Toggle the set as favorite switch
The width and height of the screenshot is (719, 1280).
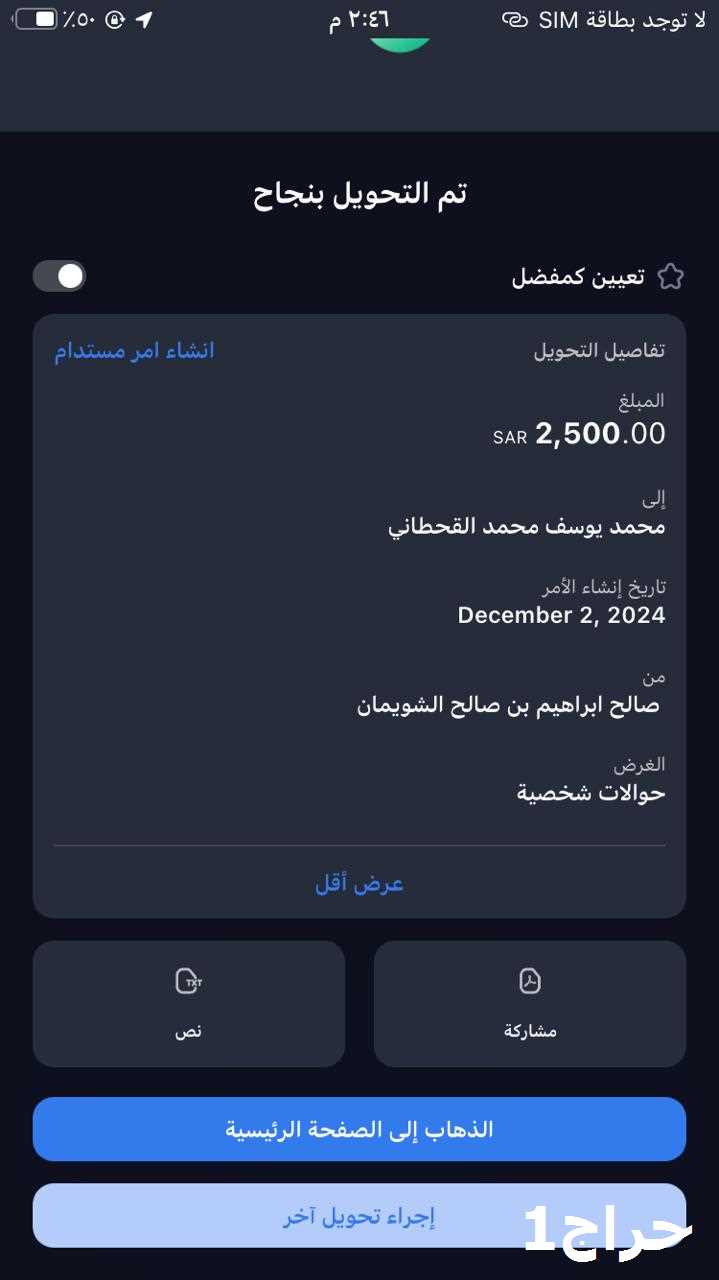point(59,276)
